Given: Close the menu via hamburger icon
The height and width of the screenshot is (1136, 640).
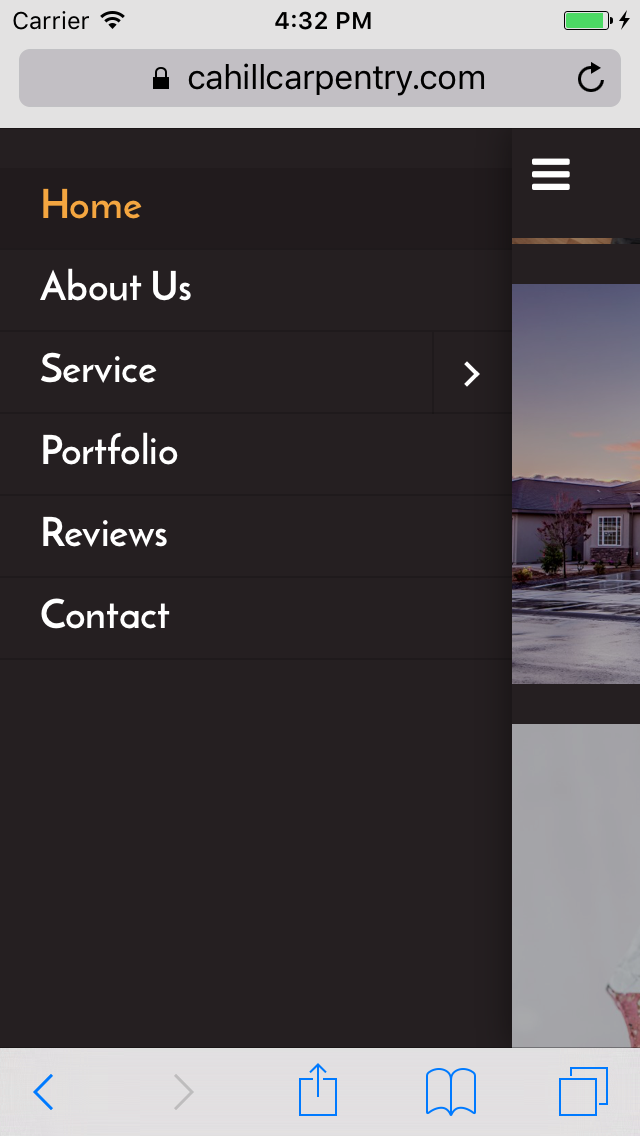Looking at the screenshot, I should (551, 174).
